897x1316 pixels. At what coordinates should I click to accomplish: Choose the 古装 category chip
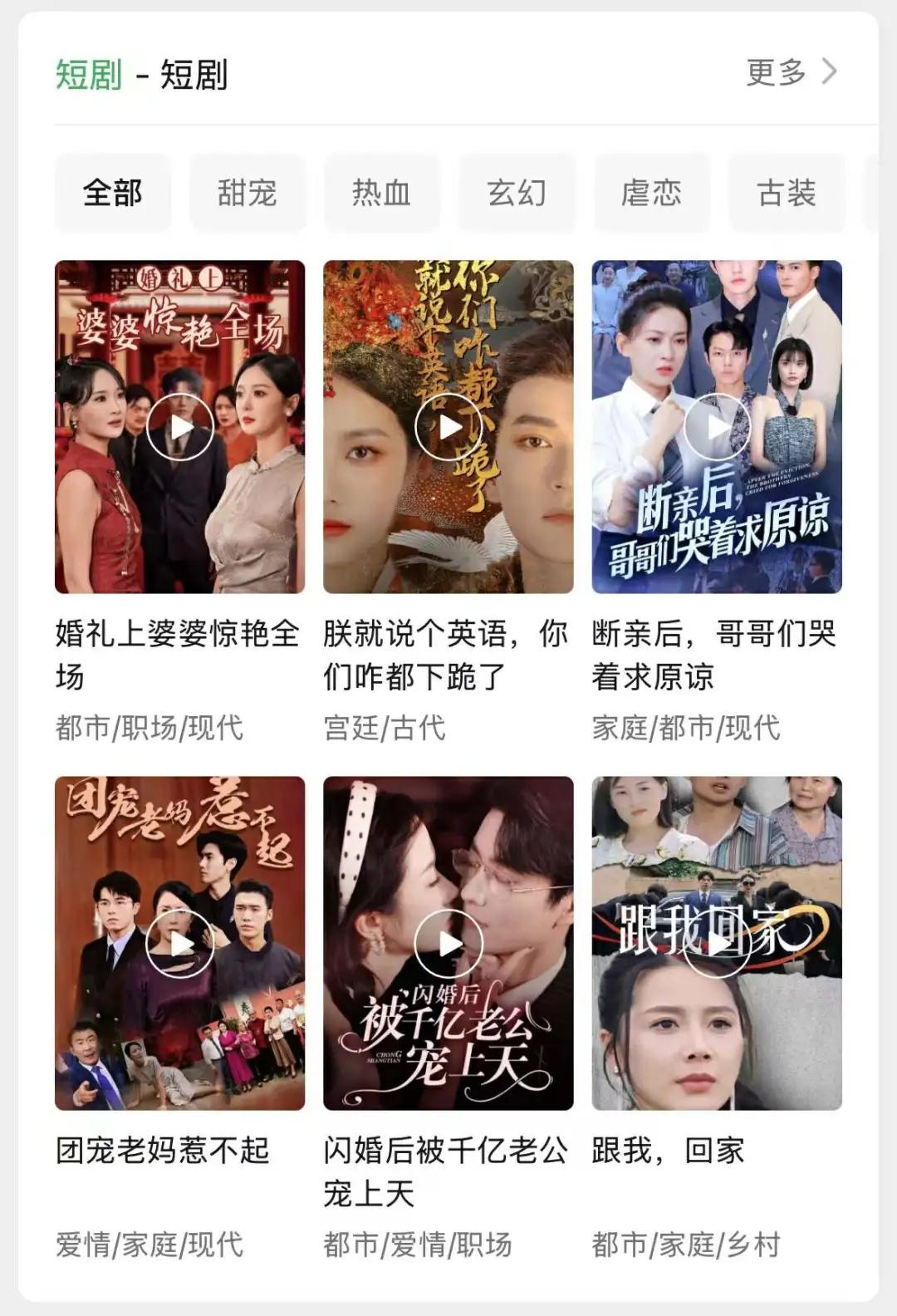(x=786, y=194)
